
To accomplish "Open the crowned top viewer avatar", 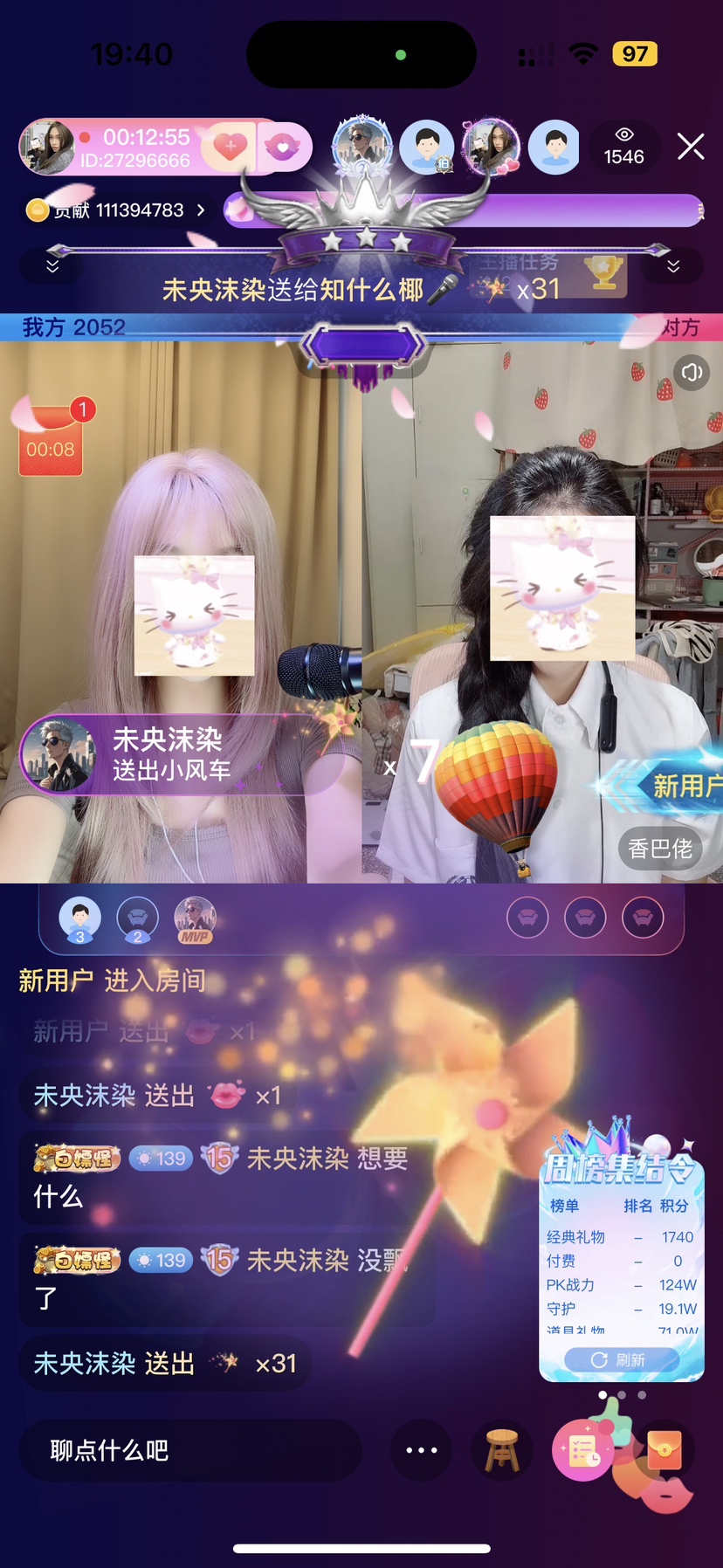I will 361,147.
